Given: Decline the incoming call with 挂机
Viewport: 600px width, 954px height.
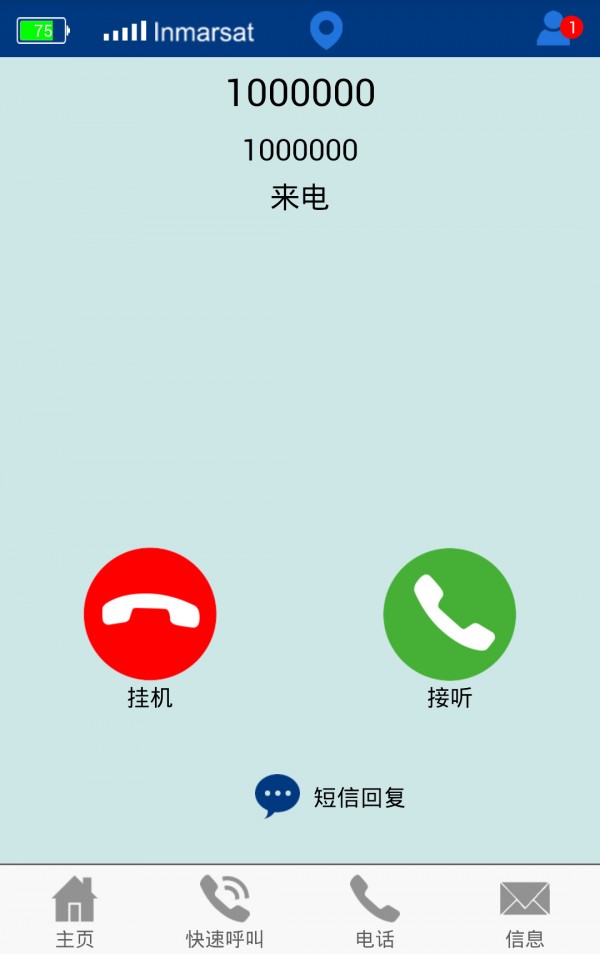Looking at the screenshot, I should [x=150, y=613].
